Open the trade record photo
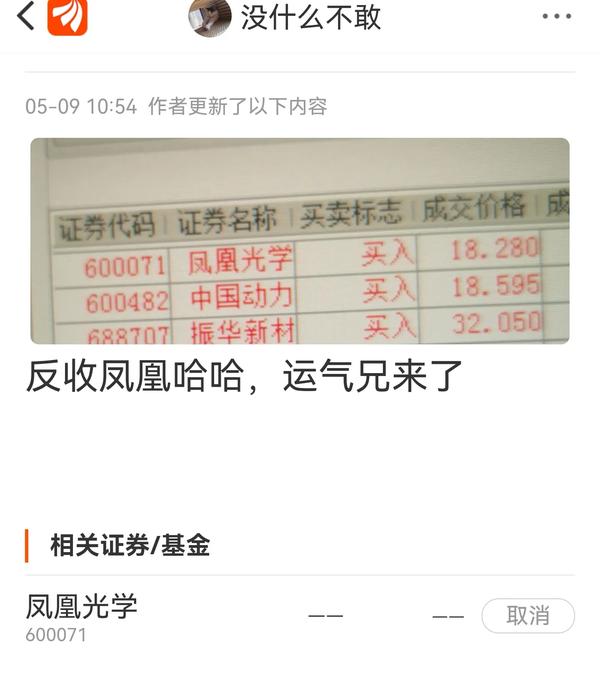Screen dimensions: 600x675 point(299,241)
